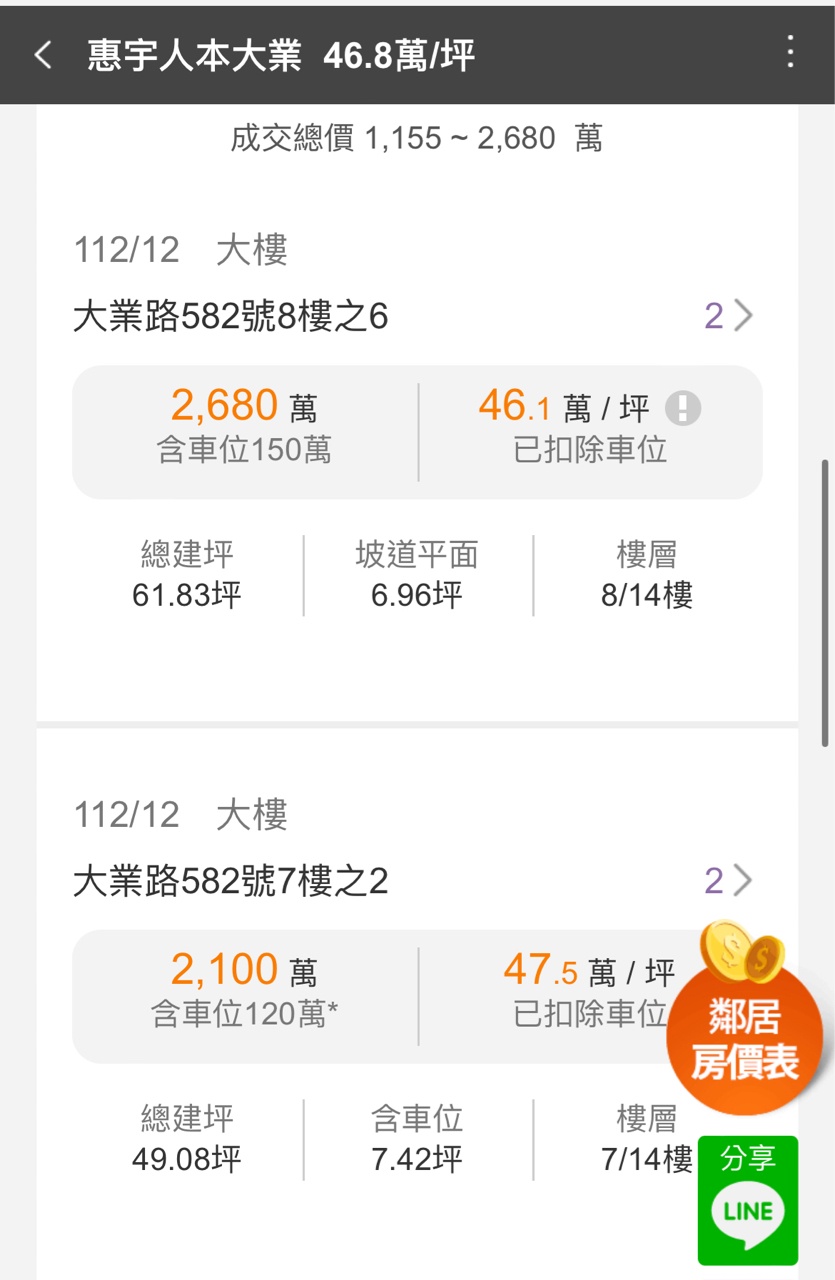Share this page via LINE
Viewport: 835px width, 1280px height.
748,1200
